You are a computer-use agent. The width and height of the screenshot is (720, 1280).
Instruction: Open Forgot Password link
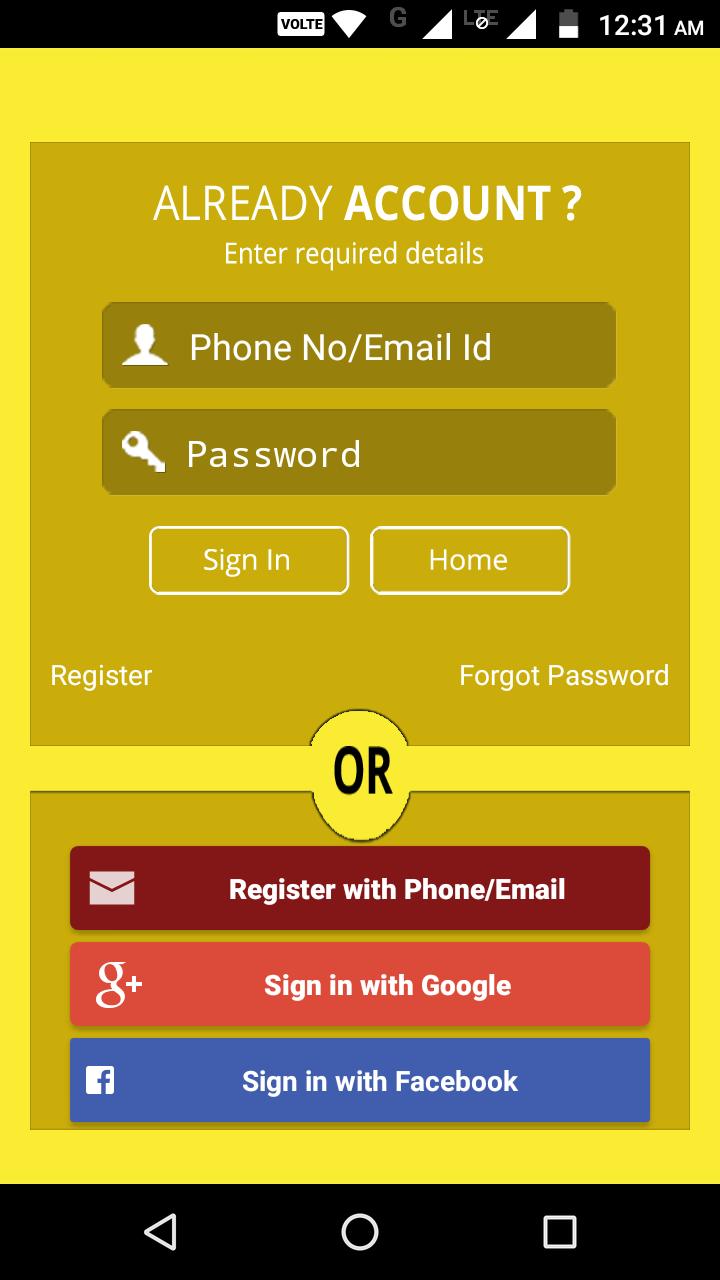point(563,676)
